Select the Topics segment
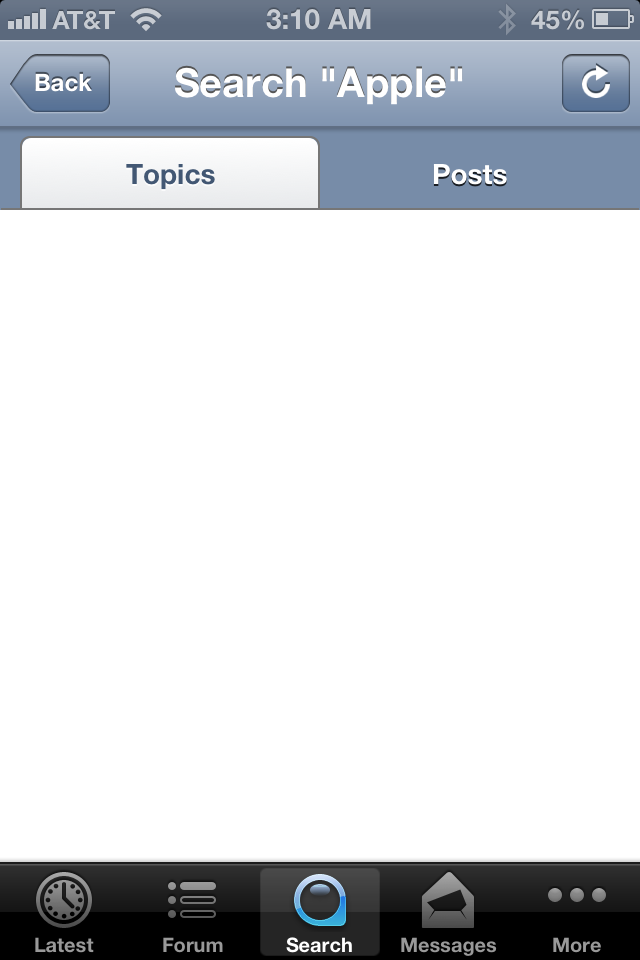 click(x=170, y=174)
